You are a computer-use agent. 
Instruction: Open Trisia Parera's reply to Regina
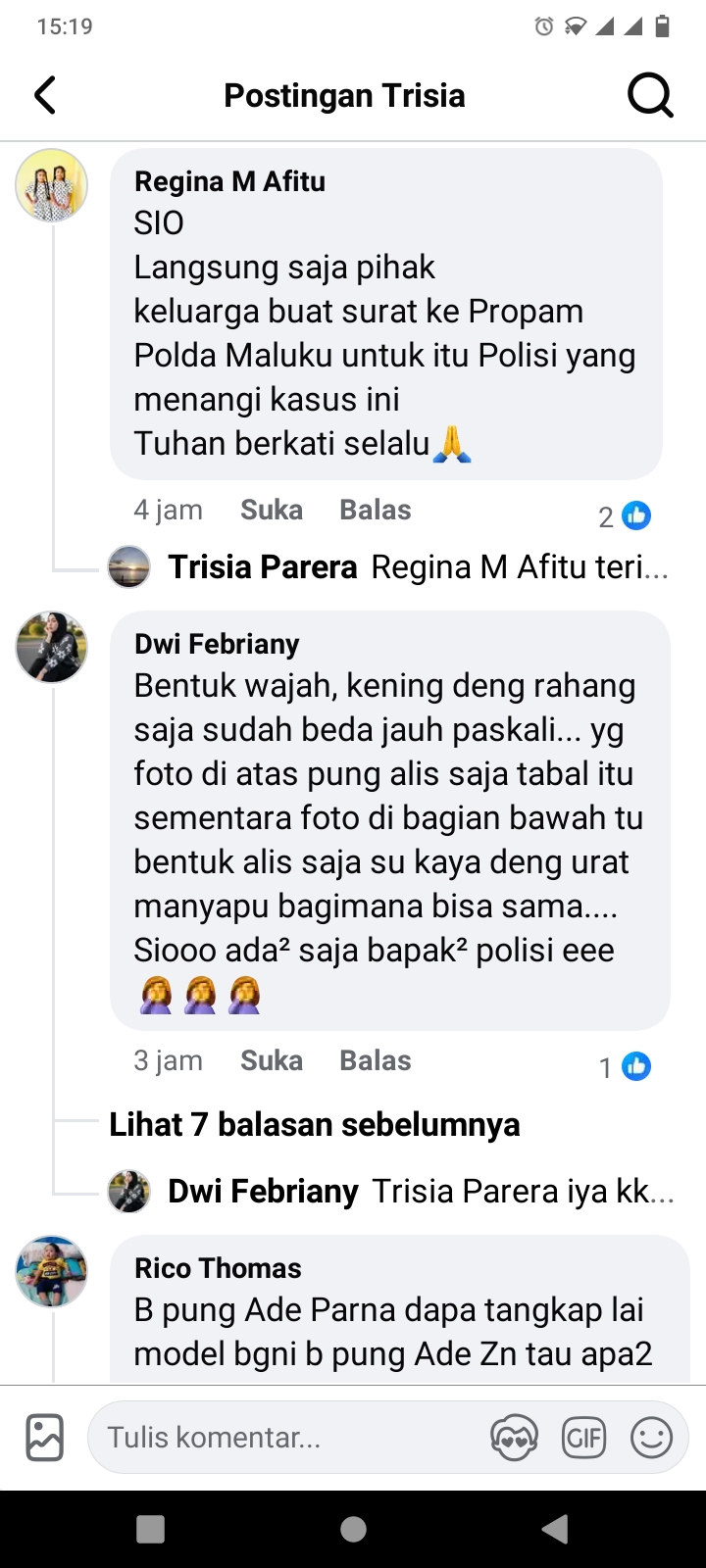click(417, 567)
